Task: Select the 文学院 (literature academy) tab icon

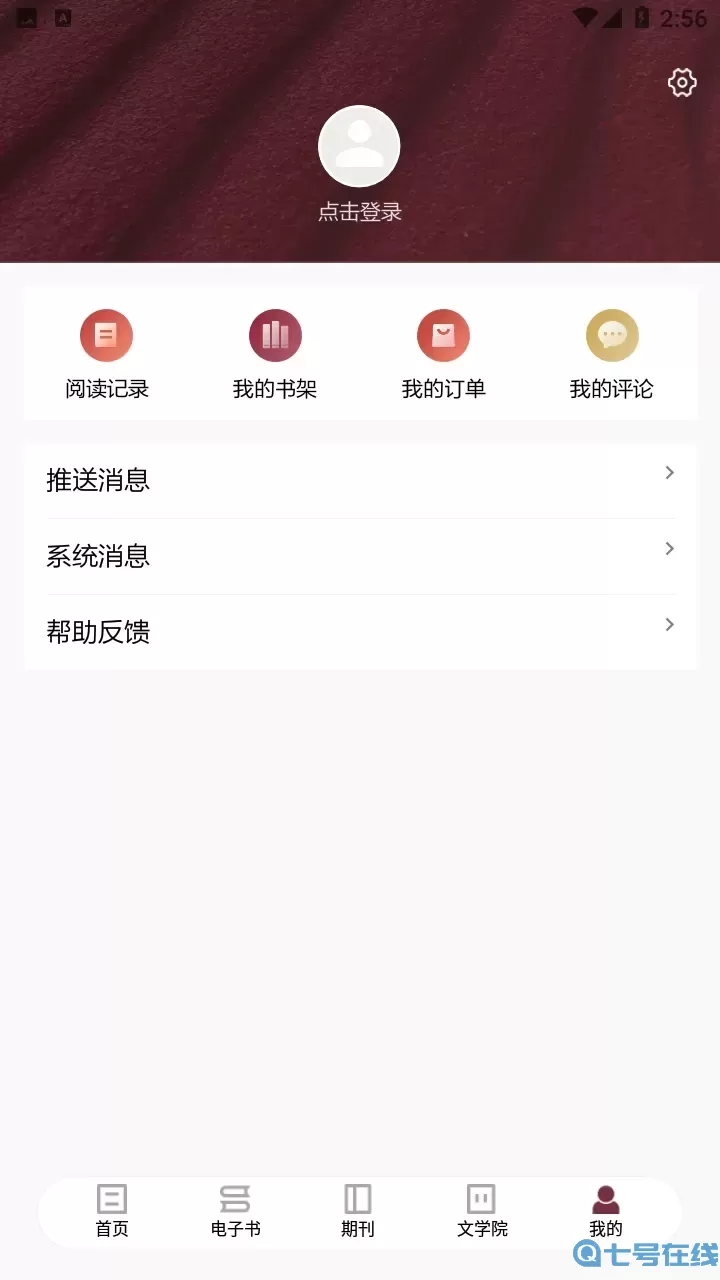Action: tap(481, 1200)
